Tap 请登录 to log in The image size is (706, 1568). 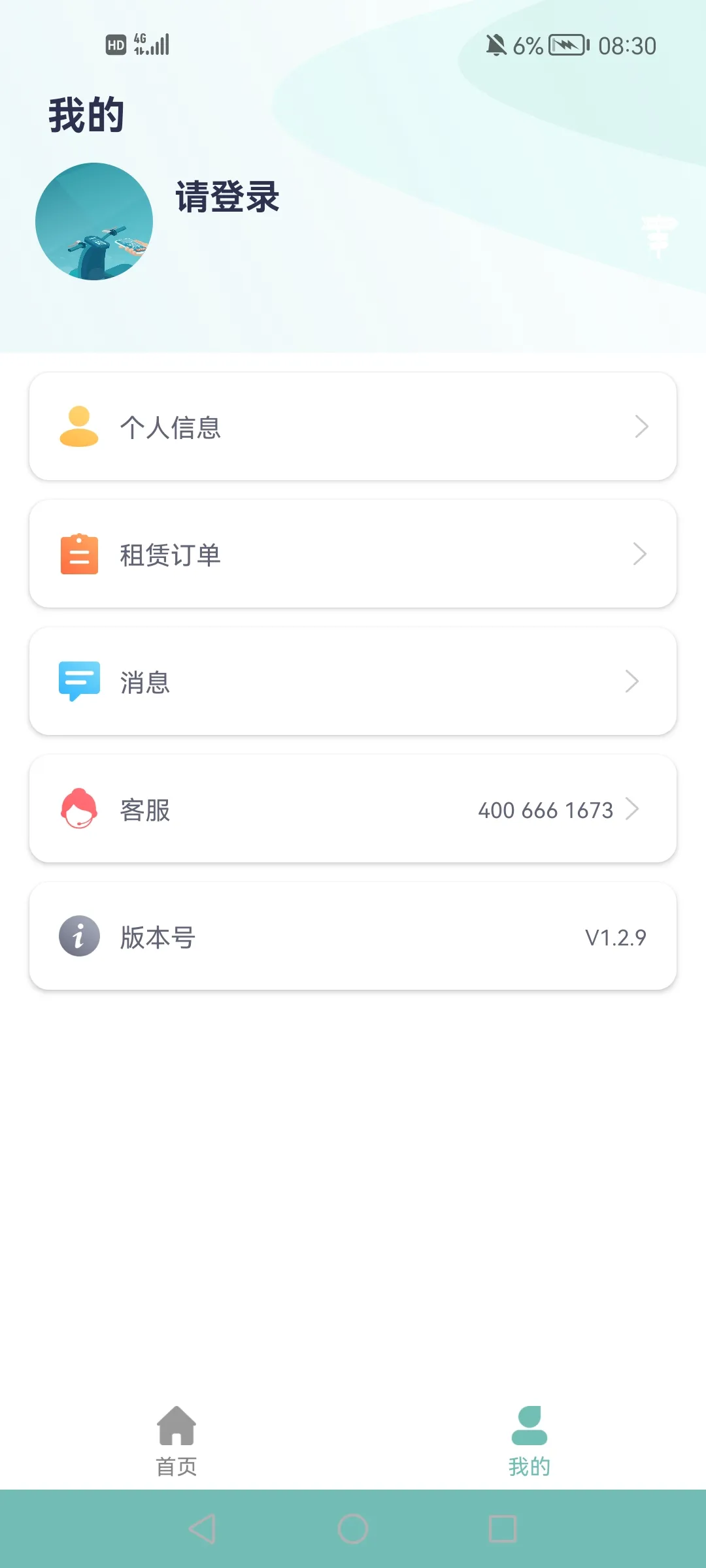(227, 197)
